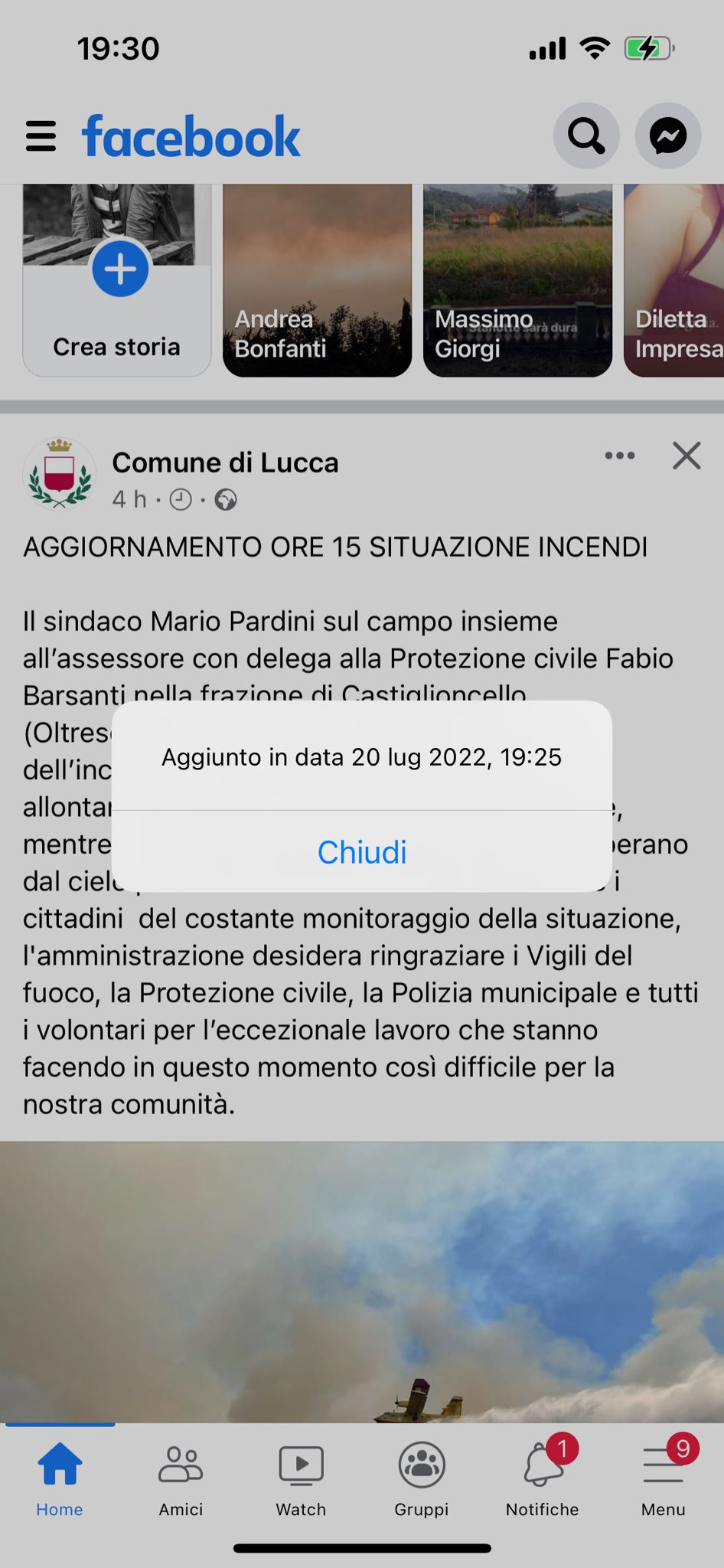Open Comune di Lucca's profile
This screenshot has height=1568, width=724.
pos(225,462)
